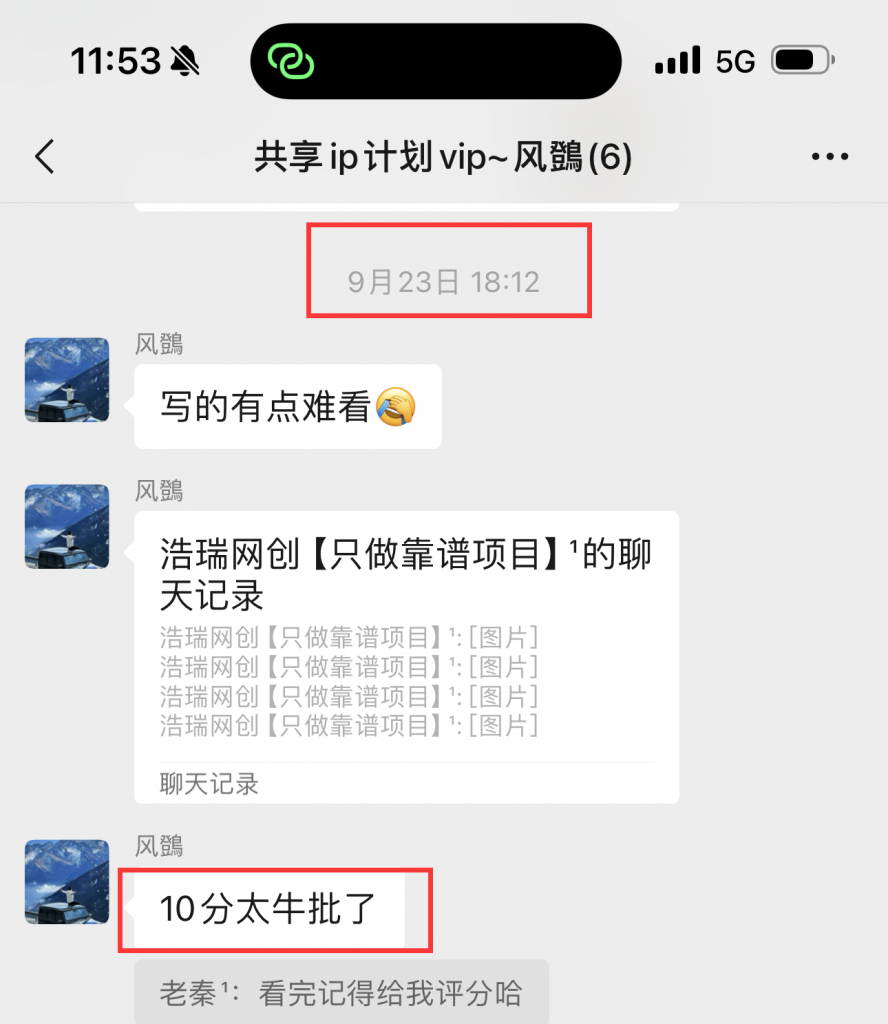Open the chat options via the three-dot icon
The image size is (888, 1024).
click(829, 157)
